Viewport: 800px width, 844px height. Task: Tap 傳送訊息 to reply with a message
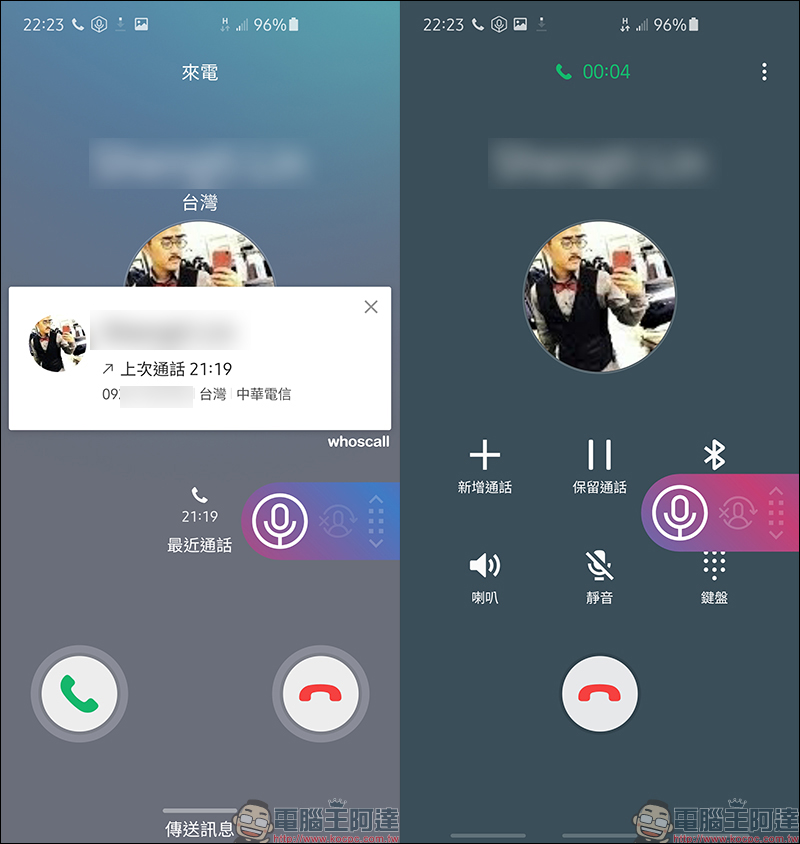coord(200,827)
